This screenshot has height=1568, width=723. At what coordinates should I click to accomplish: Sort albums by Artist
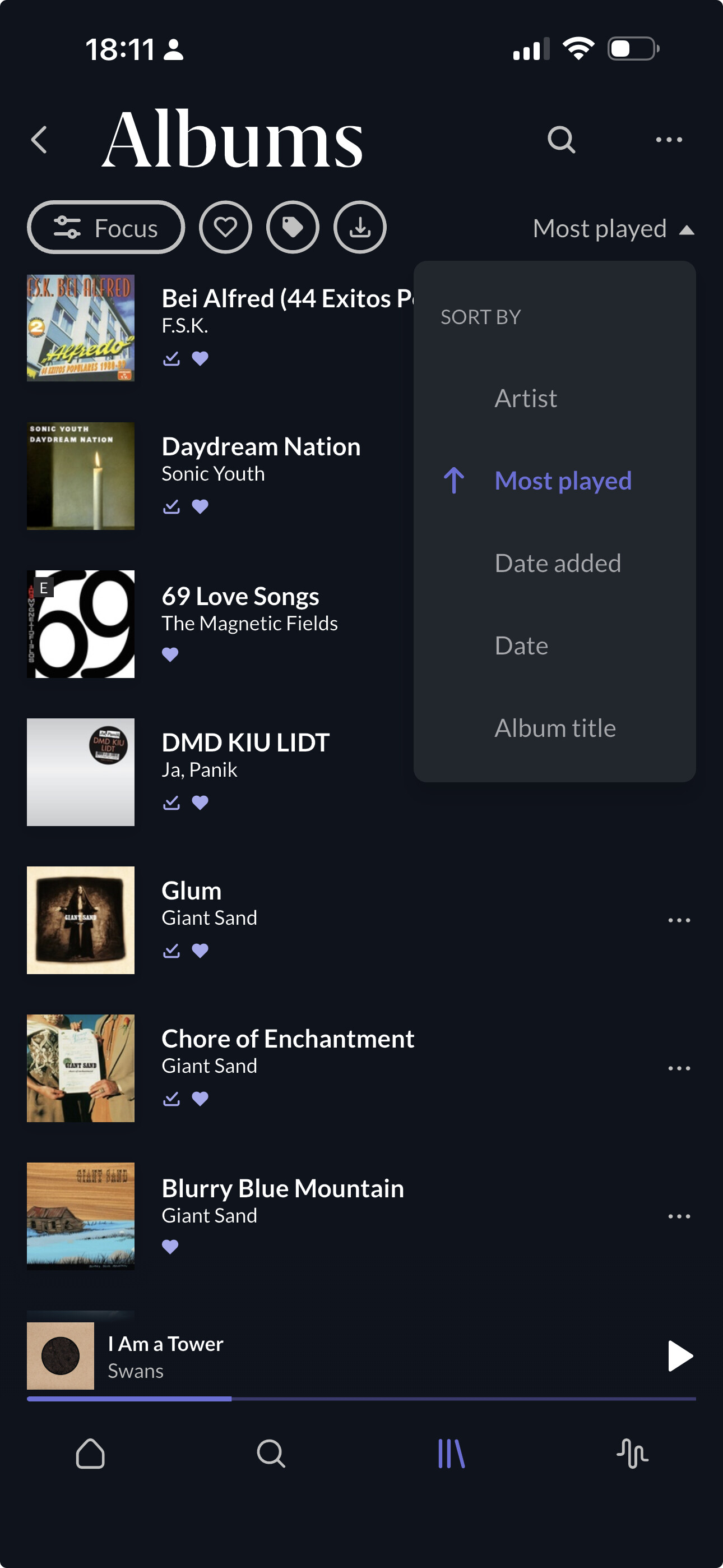(x=525, y=399)
